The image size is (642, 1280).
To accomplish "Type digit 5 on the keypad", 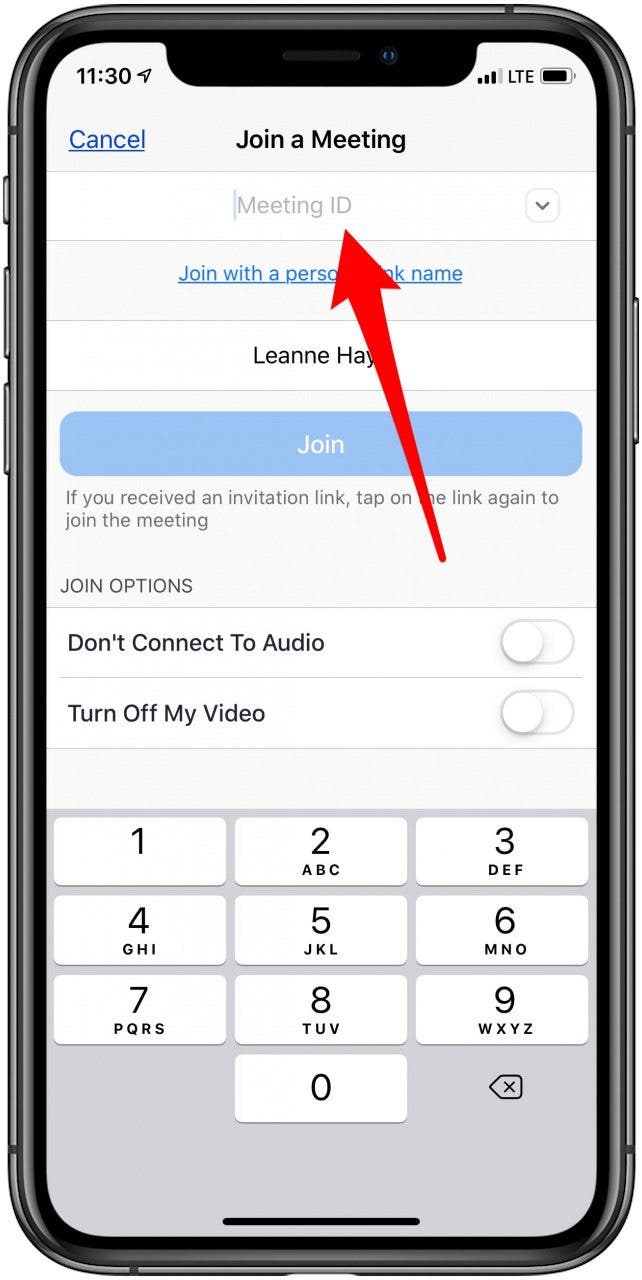I will [x=320, y=930].
